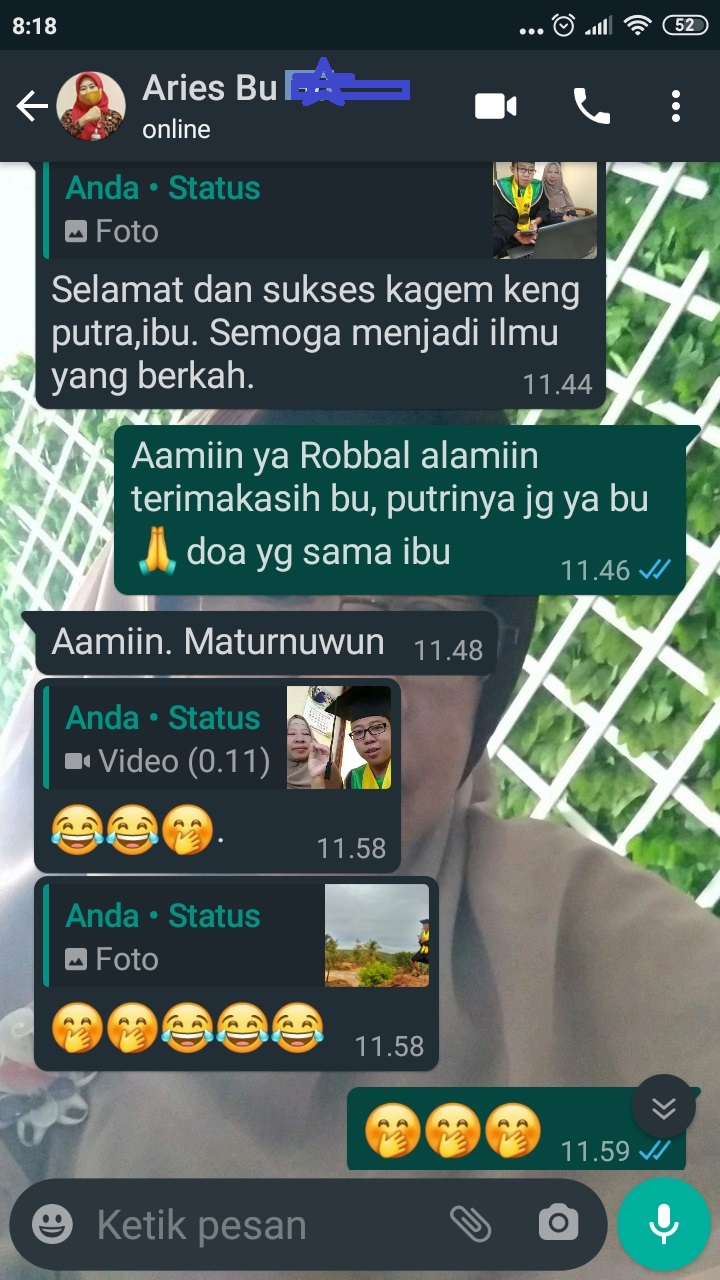This screenshot has height=1280, width=720.
Task: Start a voice call with Aries Bu
Action: point(591,106)
